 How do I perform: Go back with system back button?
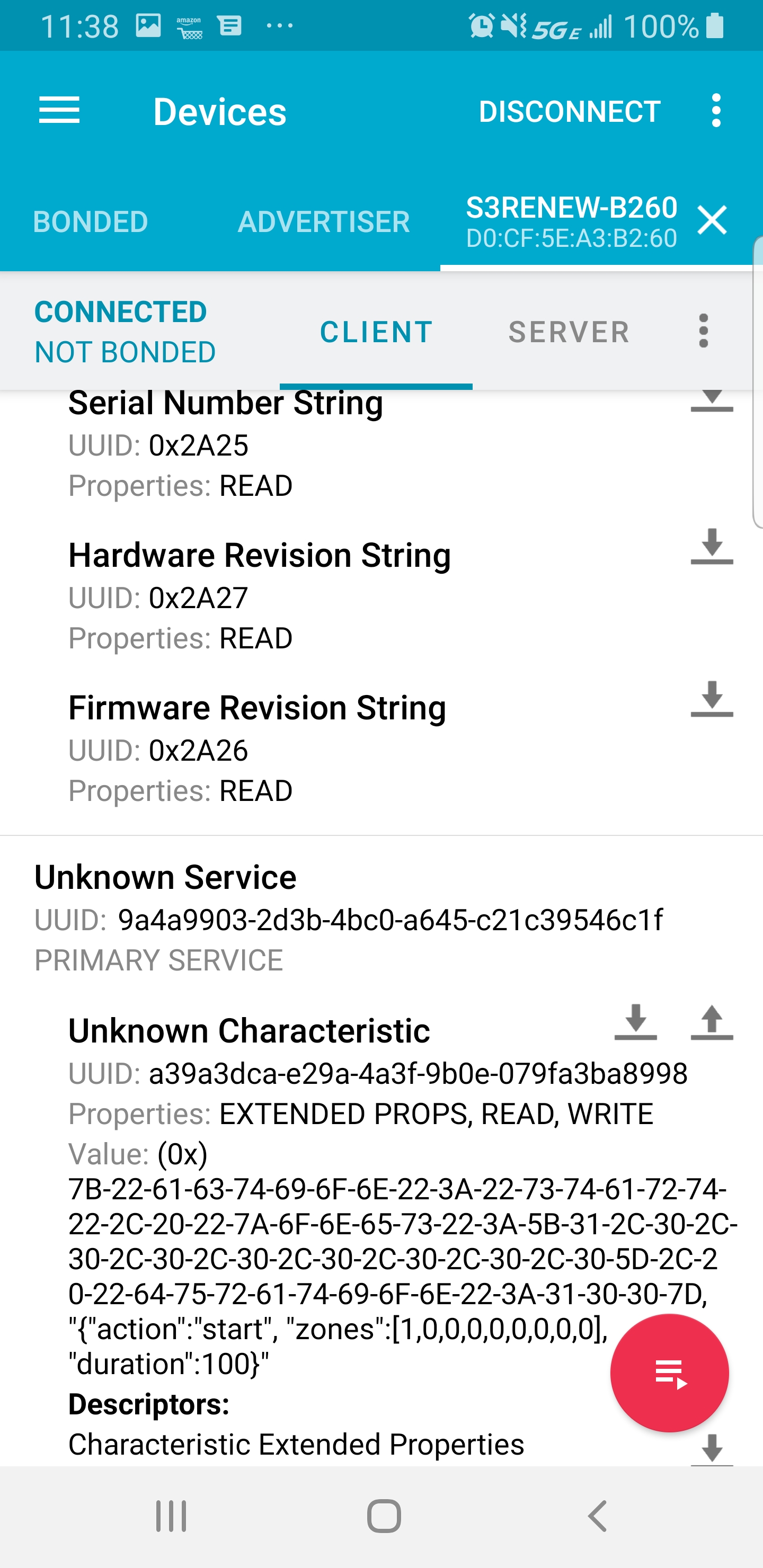point(597,1515)
